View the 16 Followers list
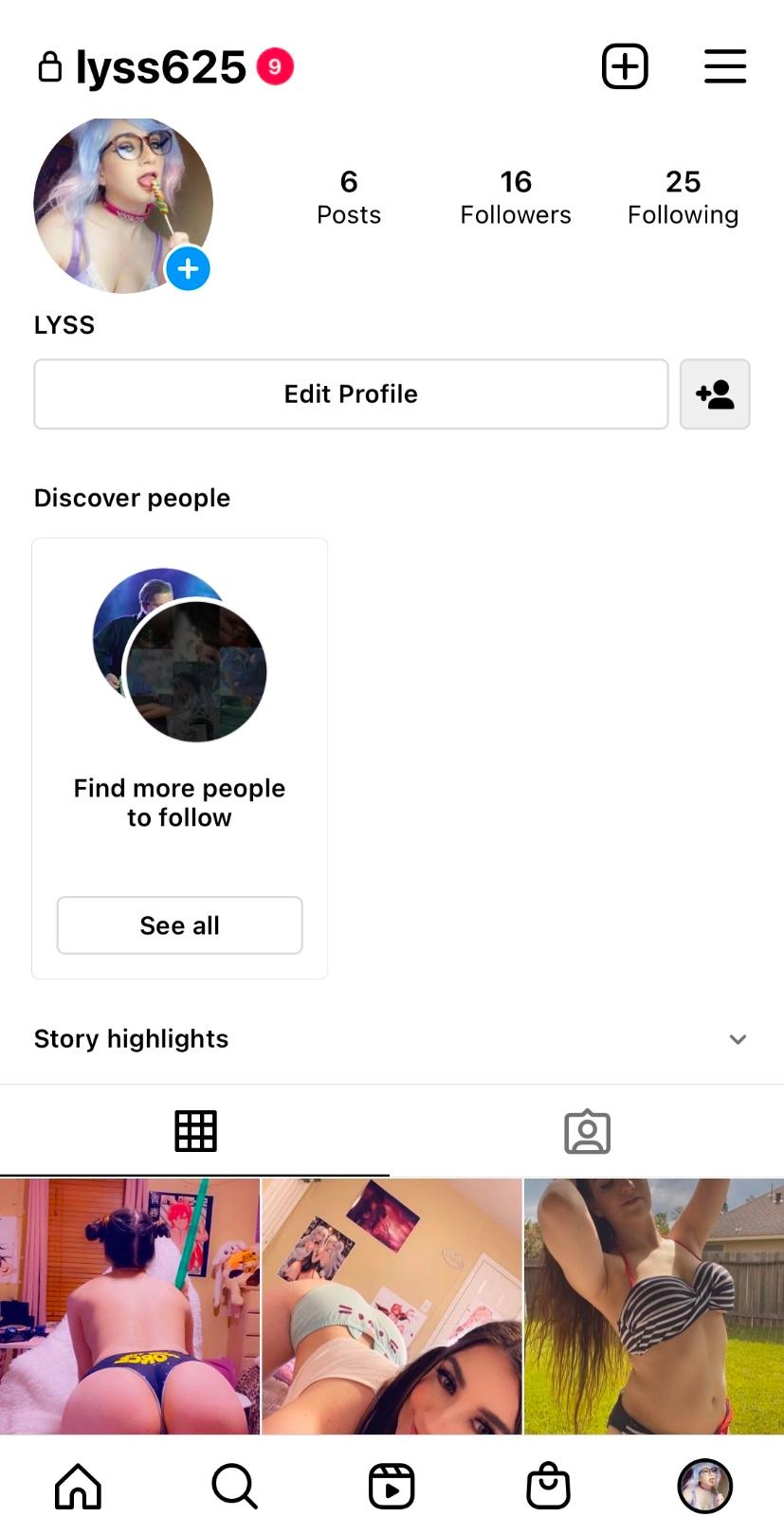This screenshot has height=1517, width=784. [516, 197]
